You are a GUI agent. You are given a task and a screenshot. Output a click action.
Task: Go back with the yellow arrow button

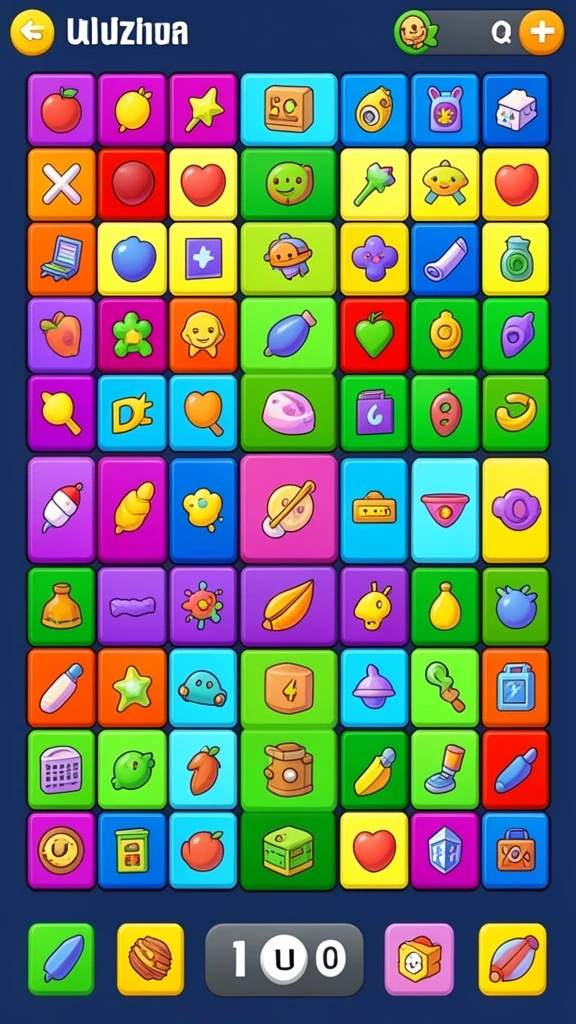pyautogui.click(x=32, y=32)
